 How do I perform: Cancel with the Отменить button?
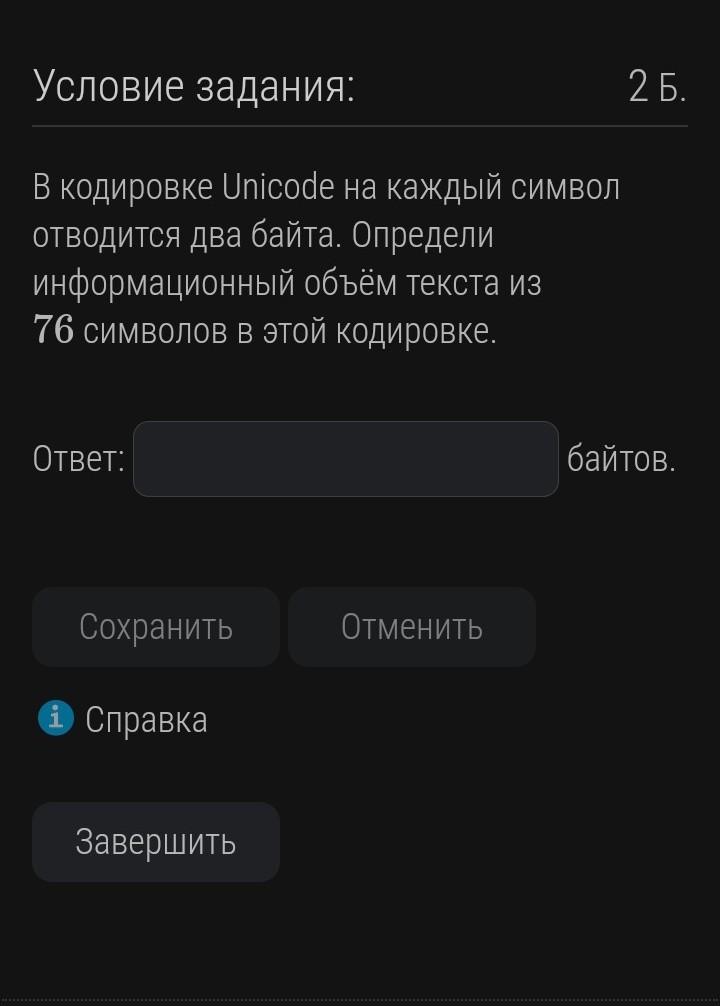412,627
